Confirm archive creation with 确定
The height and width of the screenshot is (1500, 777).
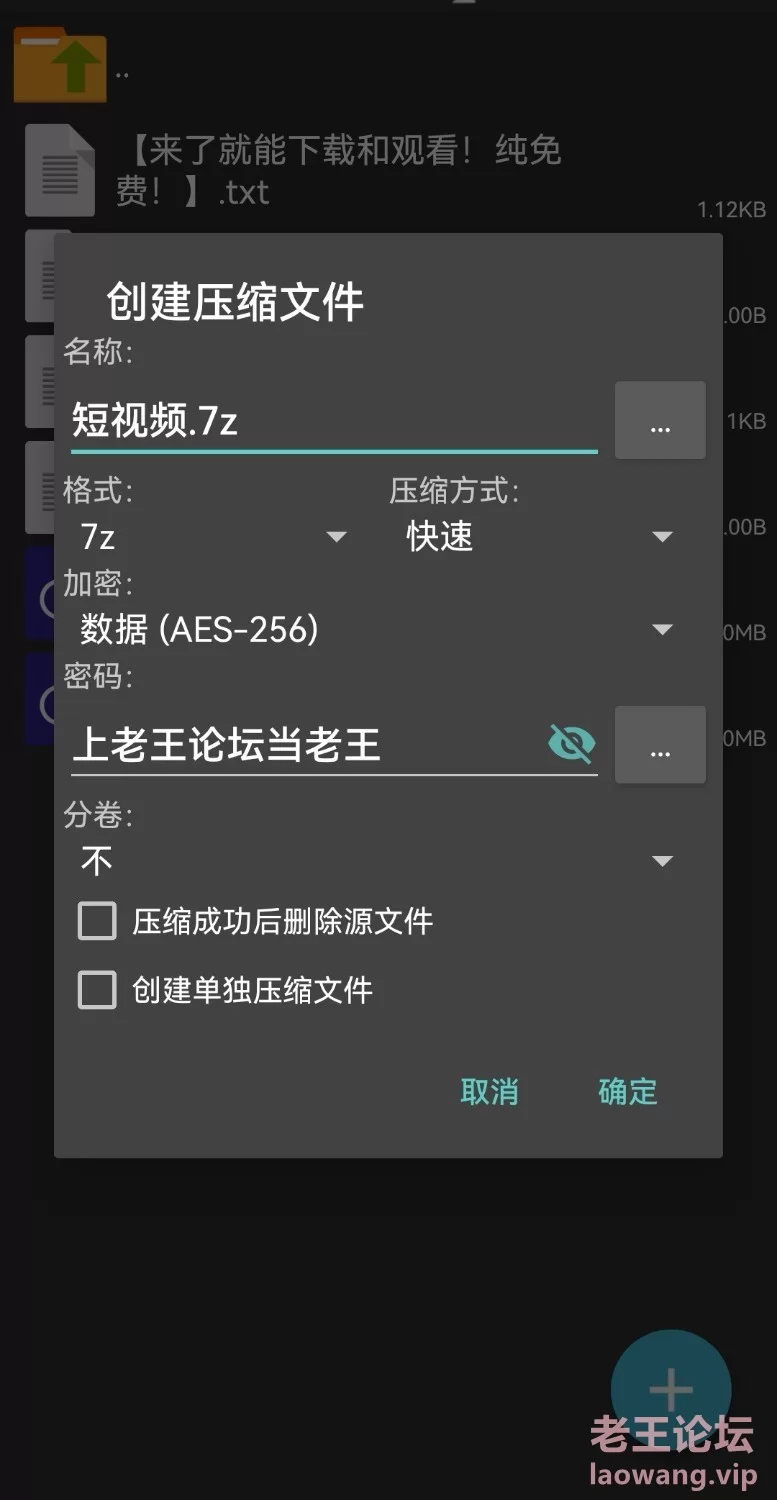tap(628, 1092)
